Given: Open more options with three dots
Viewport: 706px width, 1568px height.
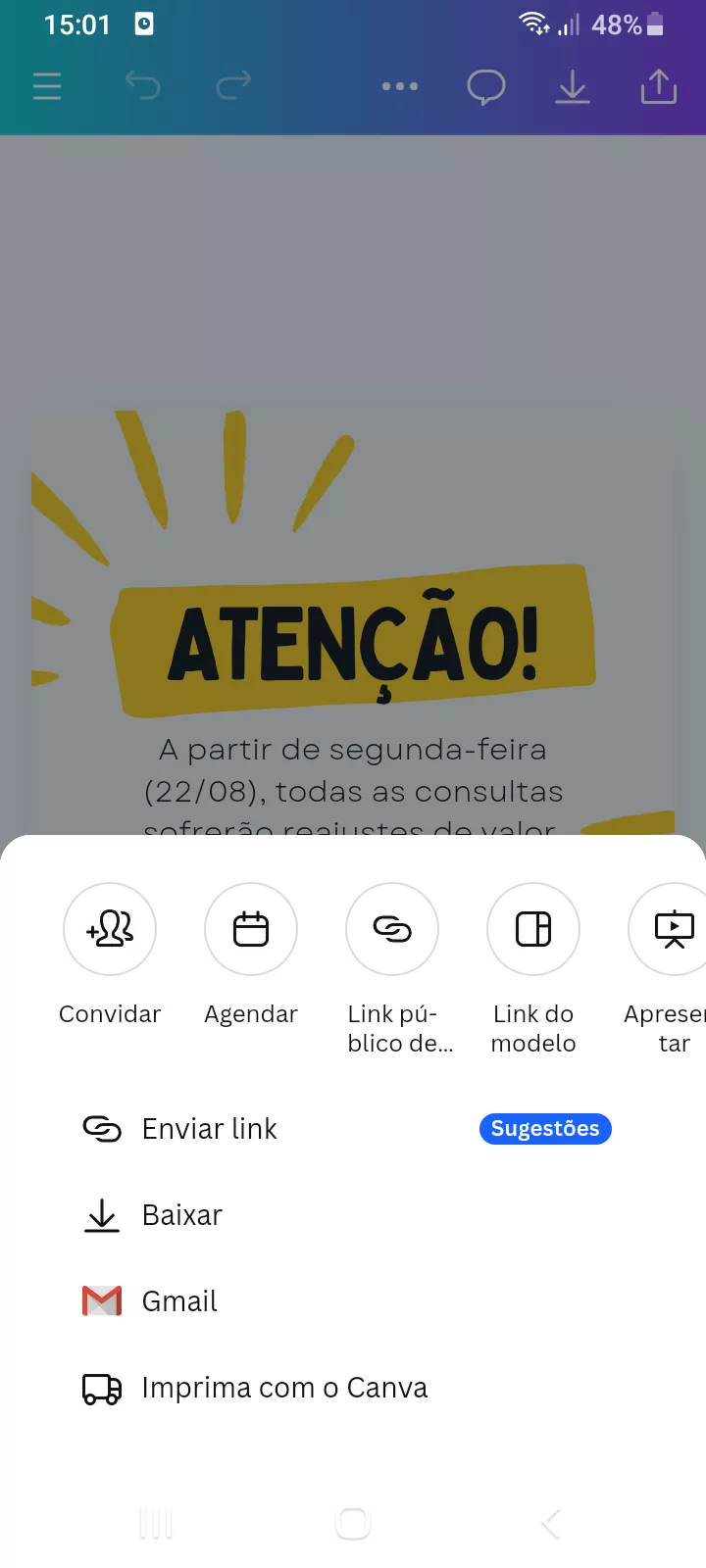Looking at the screenshot, I should coord(400,86).
